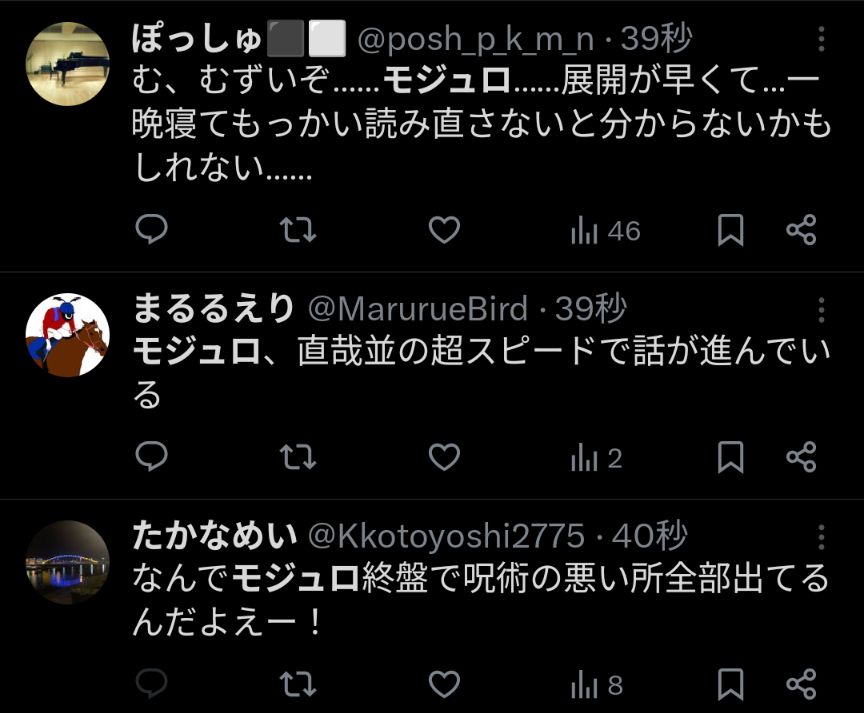Open overflow menu on まるるえり's tweet
The width and height of the screenshot is (864, 713).
point(821,309)
